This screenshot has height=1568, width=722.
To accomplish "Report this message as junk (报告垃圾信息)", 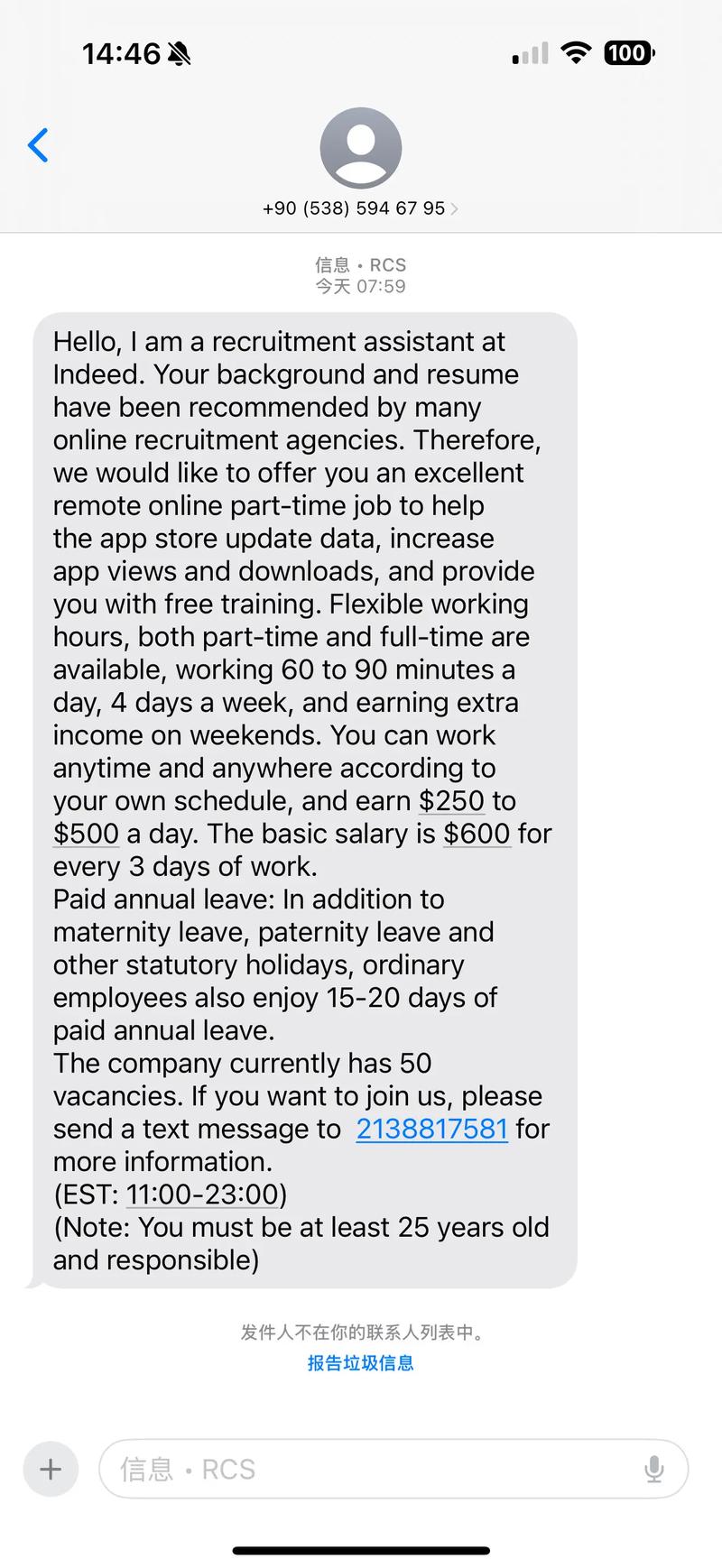I will (360, 1362).
